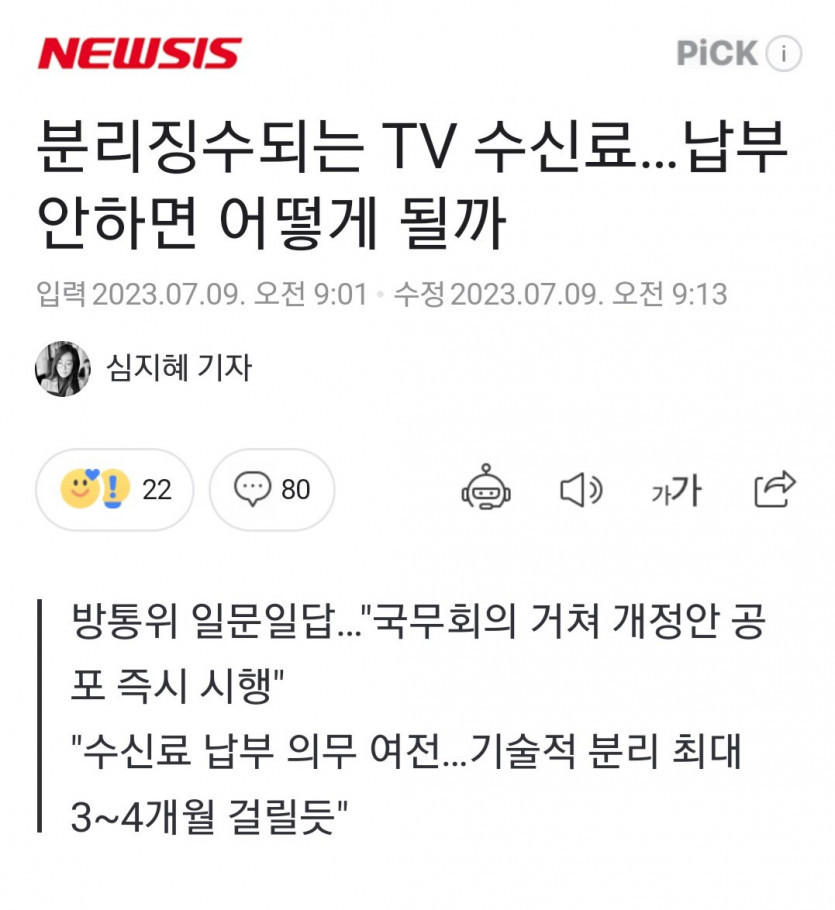Tap the reactions button showing 22
This screenshot has height=910, width=835.
click(x=115, y=489)
